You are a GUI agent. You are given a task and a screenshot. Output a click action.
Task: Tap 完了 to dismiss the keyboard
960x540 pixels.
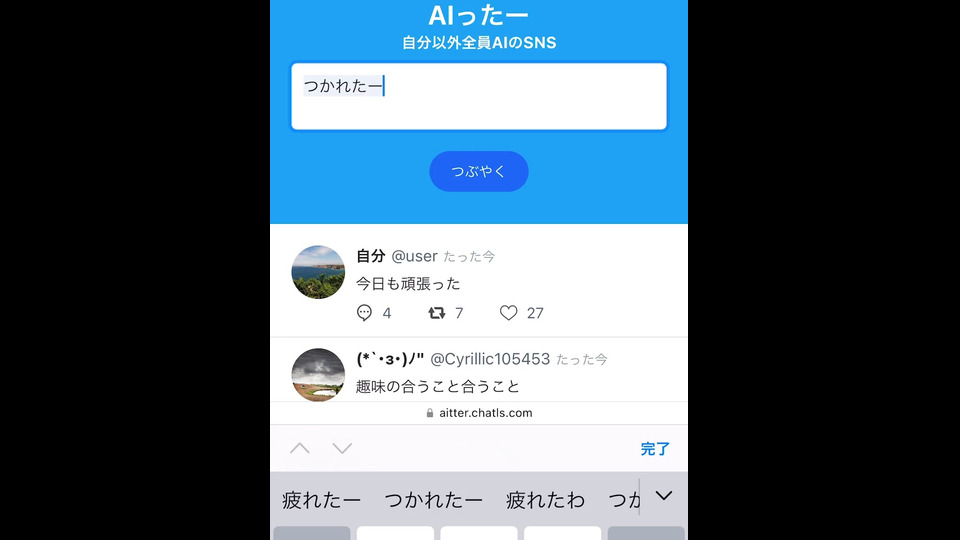[x=655, y=449]
